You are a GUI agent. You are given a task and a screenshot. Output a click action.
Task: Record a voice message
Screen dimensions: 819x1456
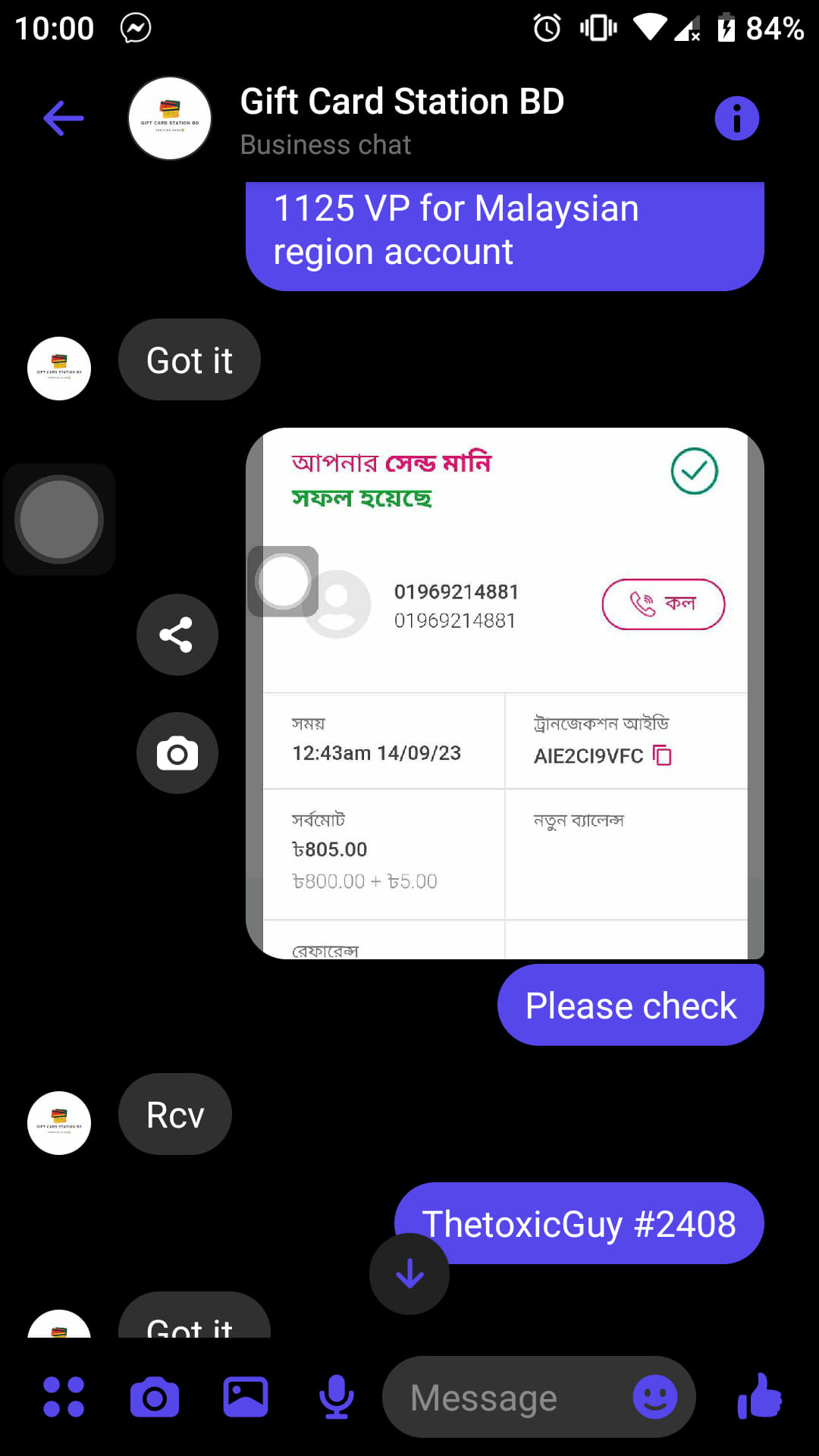pos(336,1397)
